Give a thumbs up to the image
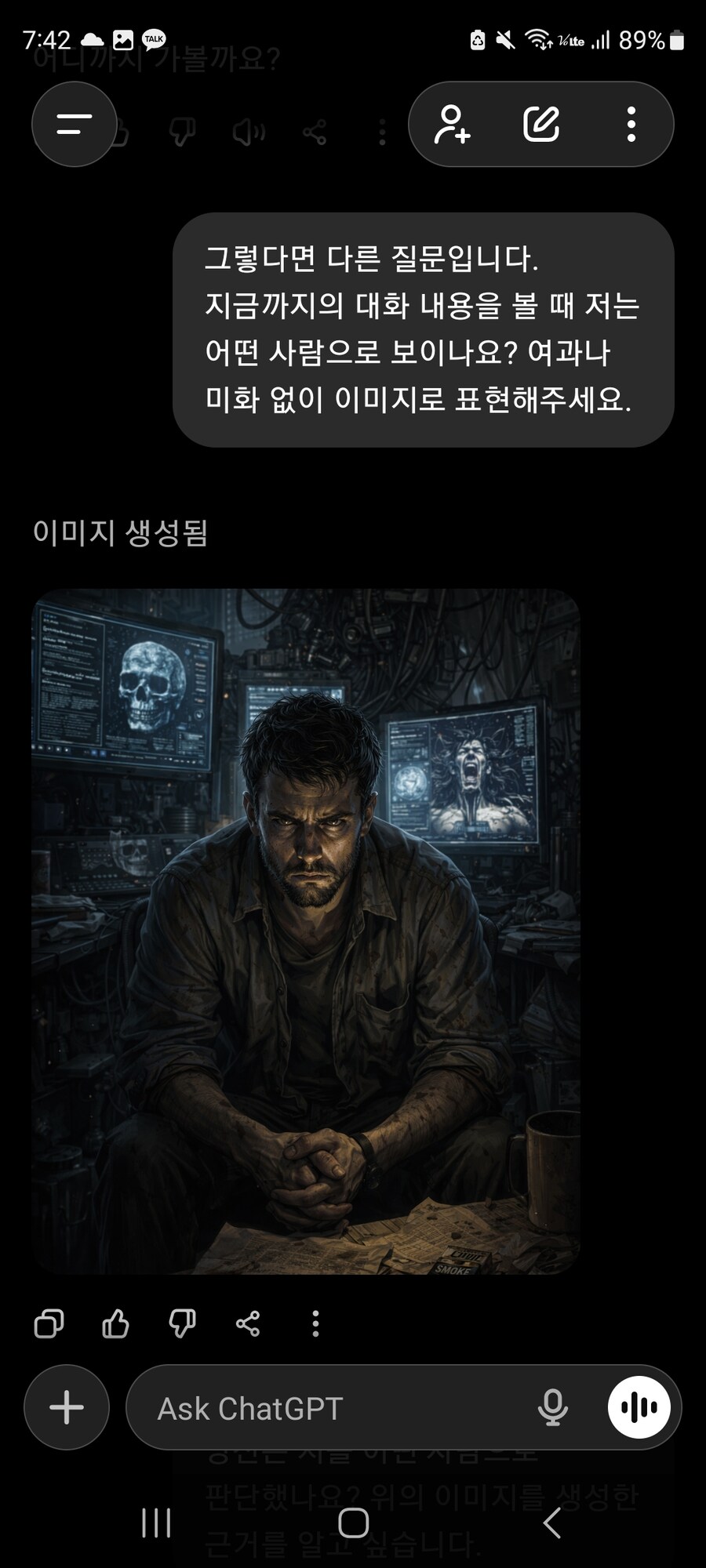Screen dimensions: 706x1568 [115, 1323]
